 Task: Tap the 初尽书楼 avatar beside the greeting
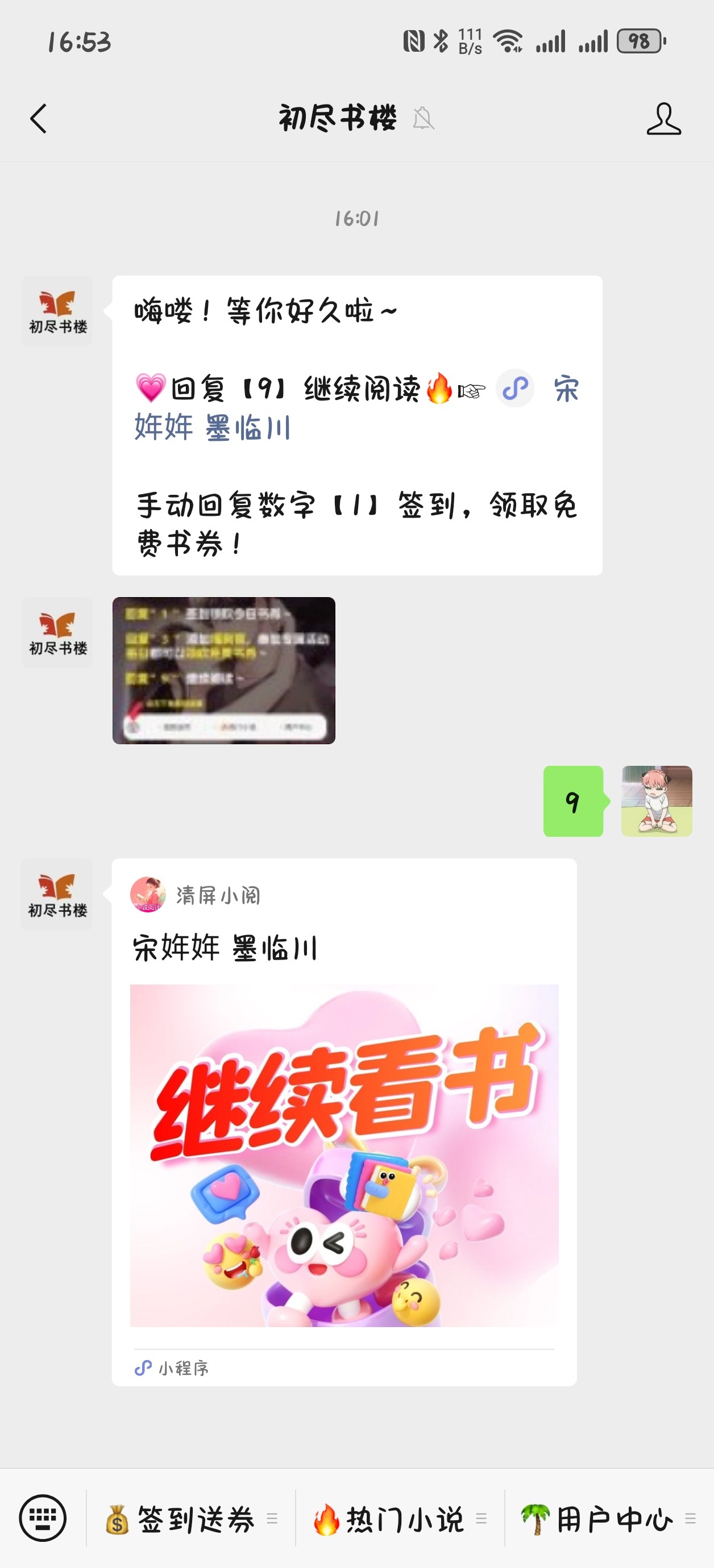point(57,311)
